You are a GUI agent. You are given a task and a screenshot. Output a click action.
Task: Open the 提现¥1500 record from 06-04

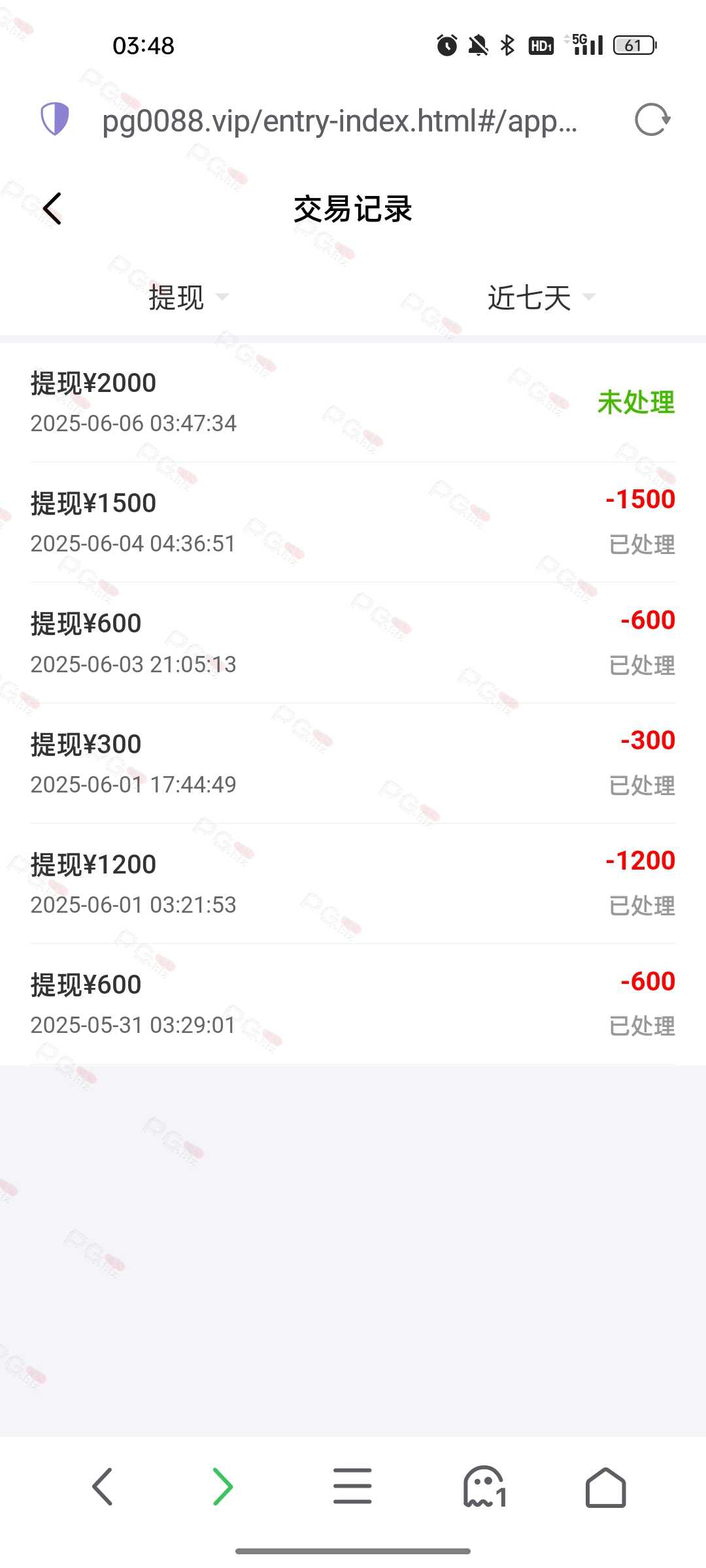coord(353,523)
